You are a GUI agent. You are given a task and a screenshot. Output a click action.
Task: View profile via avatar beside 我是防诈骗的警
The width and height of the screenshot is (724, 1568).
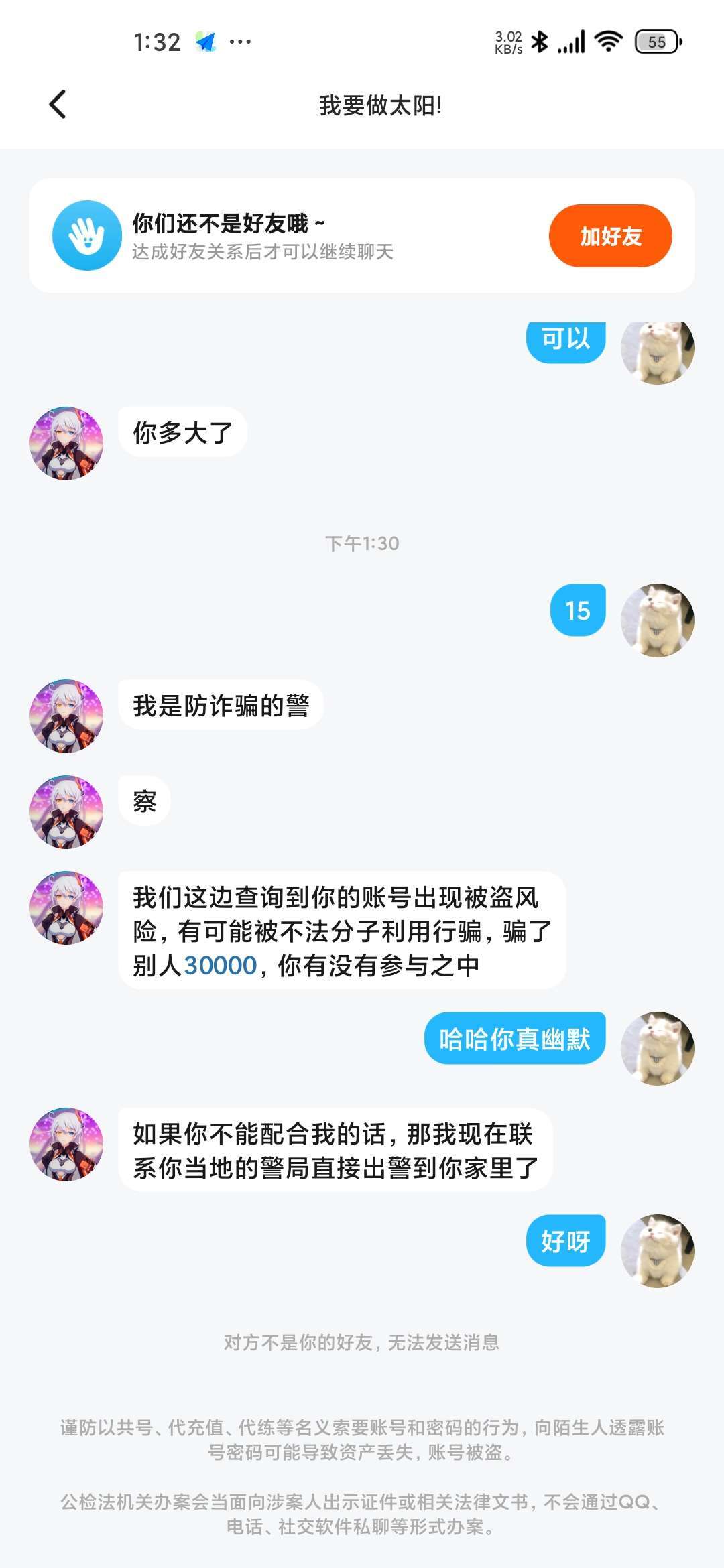point(66,716)
